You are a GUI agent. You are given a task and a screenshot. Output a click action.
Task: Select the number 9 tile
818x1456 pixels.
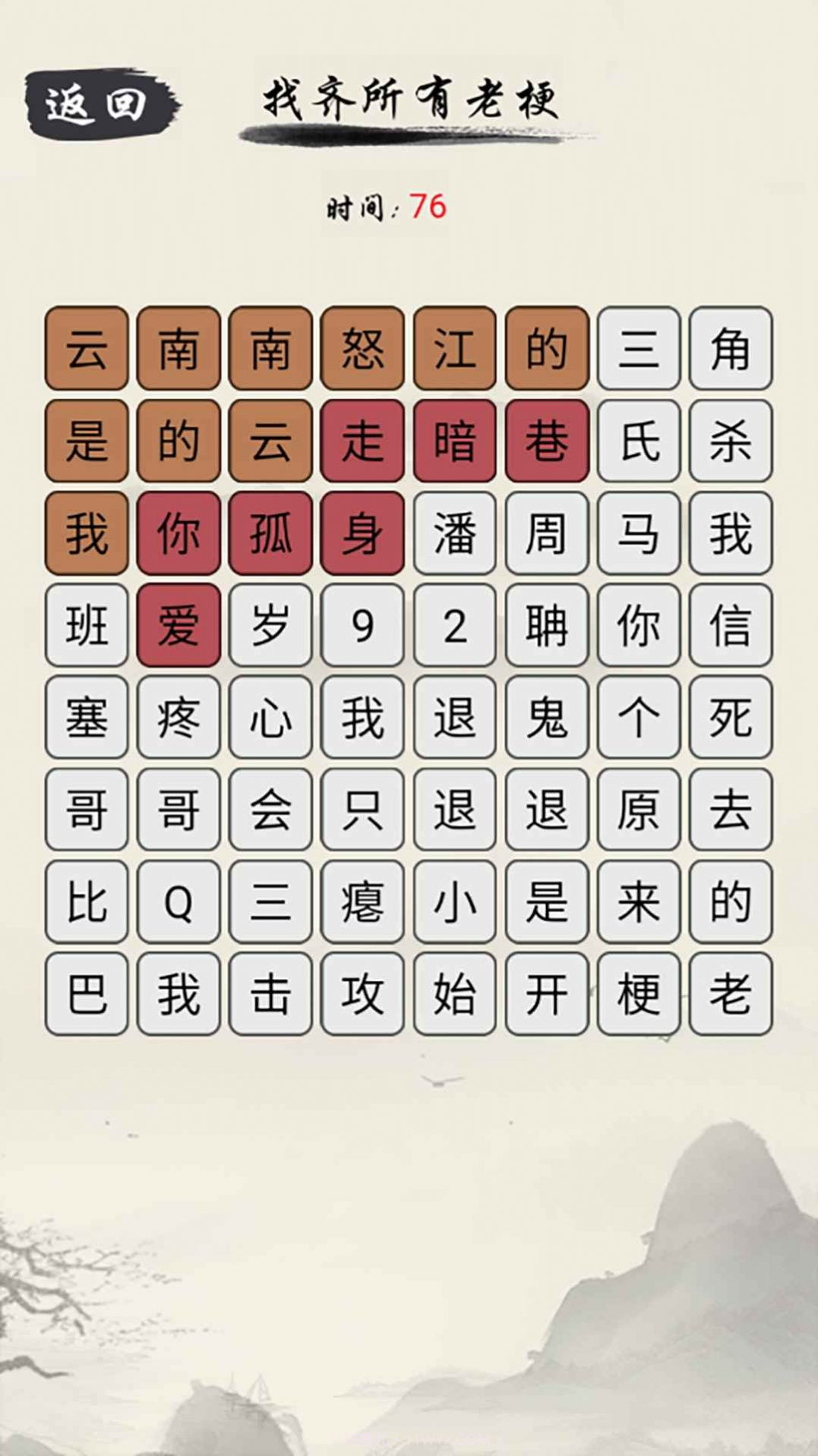362,624
